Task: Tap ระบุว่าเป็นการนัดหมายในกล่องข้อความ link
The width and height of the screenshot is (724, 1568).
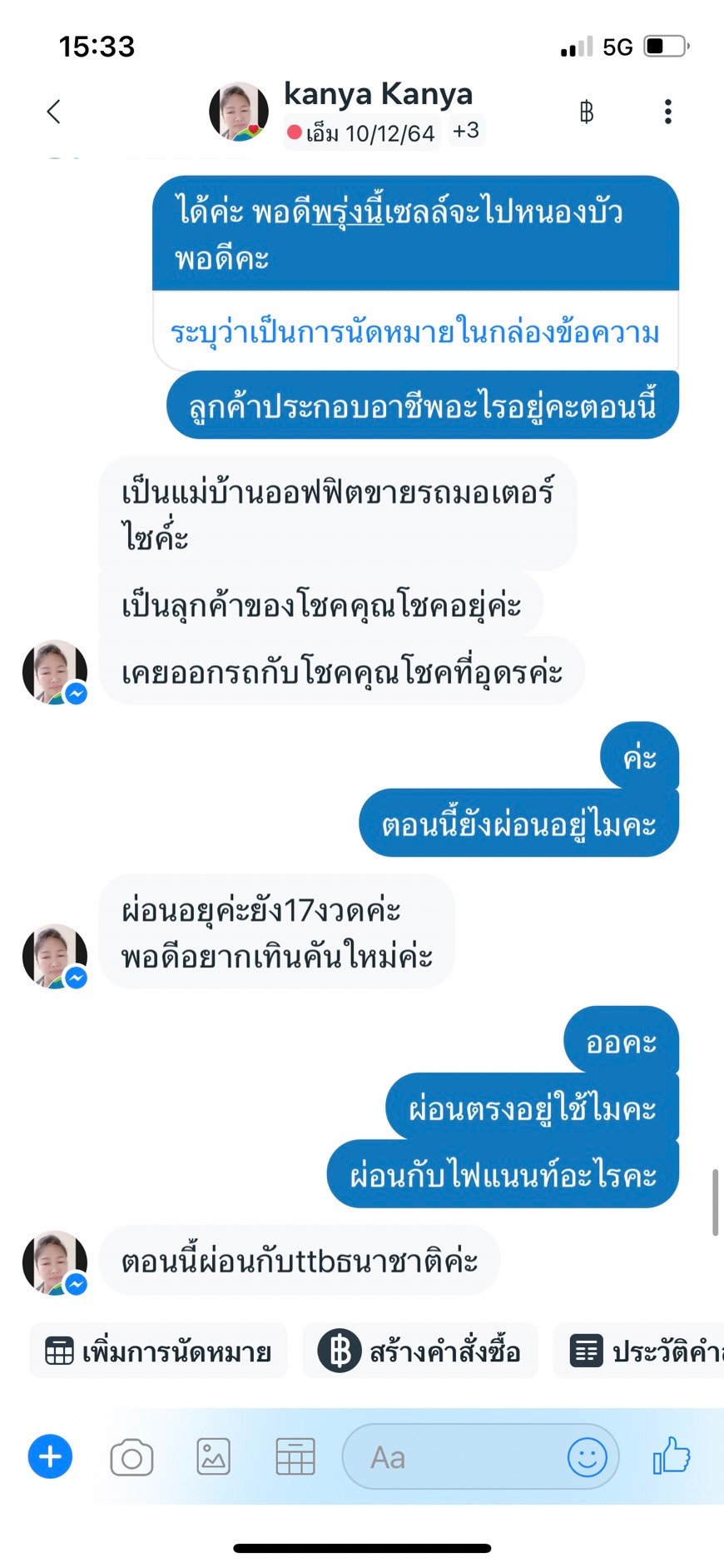Action: (x=414, y=332)
